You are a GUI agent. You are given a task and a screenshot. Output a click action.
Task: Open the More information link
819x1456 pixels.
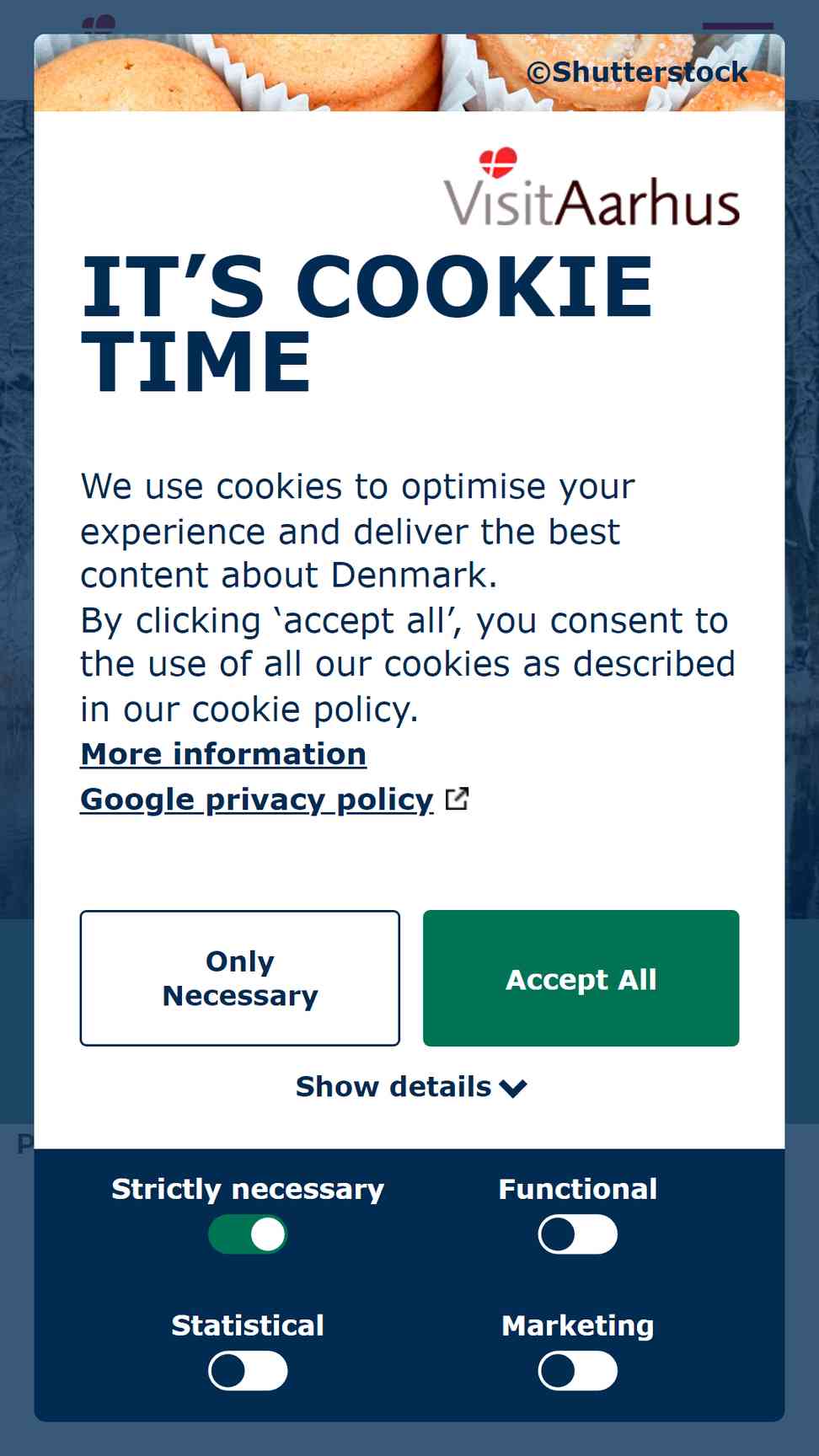click(x=223, y=753)
